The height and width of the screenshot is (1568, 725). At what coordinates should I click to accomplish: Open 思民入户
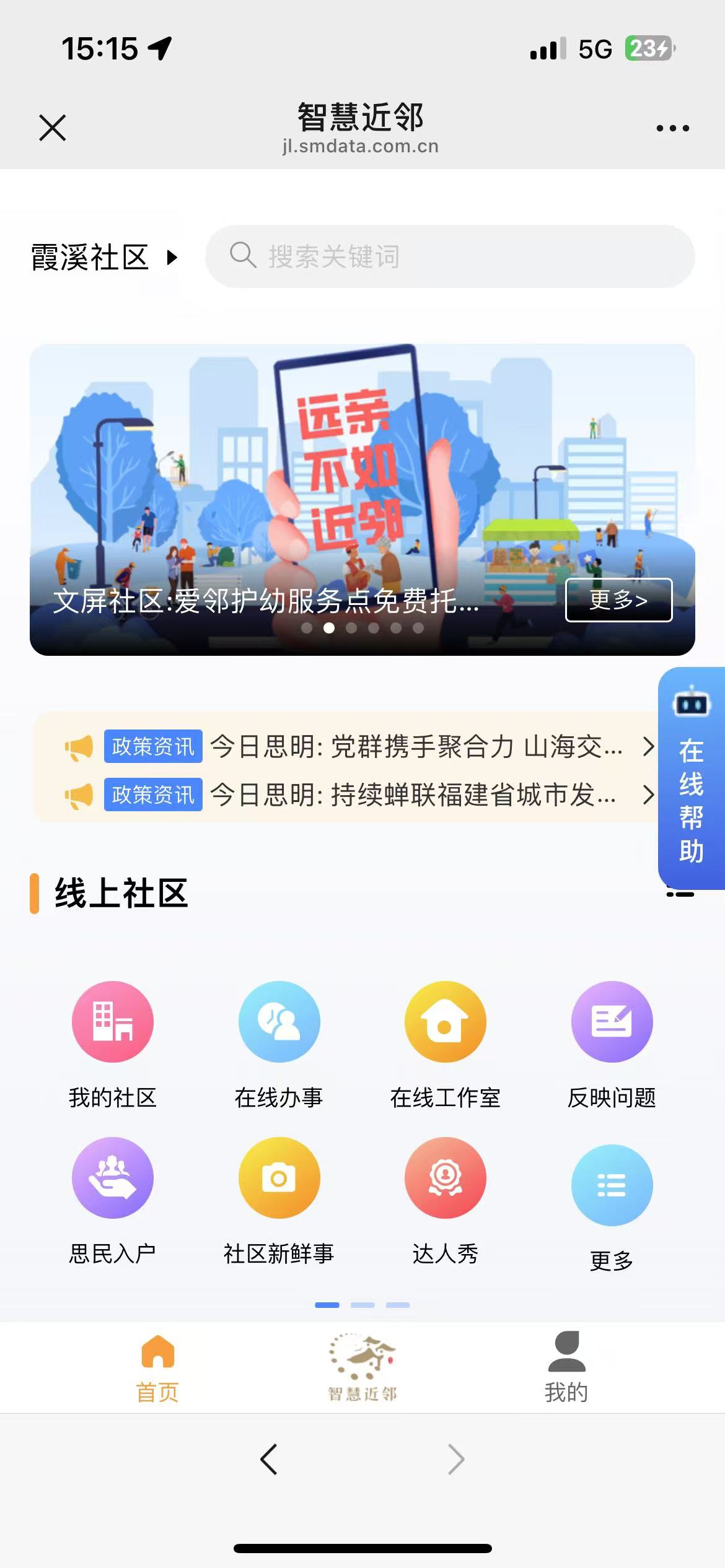[x=112, y=1200]
